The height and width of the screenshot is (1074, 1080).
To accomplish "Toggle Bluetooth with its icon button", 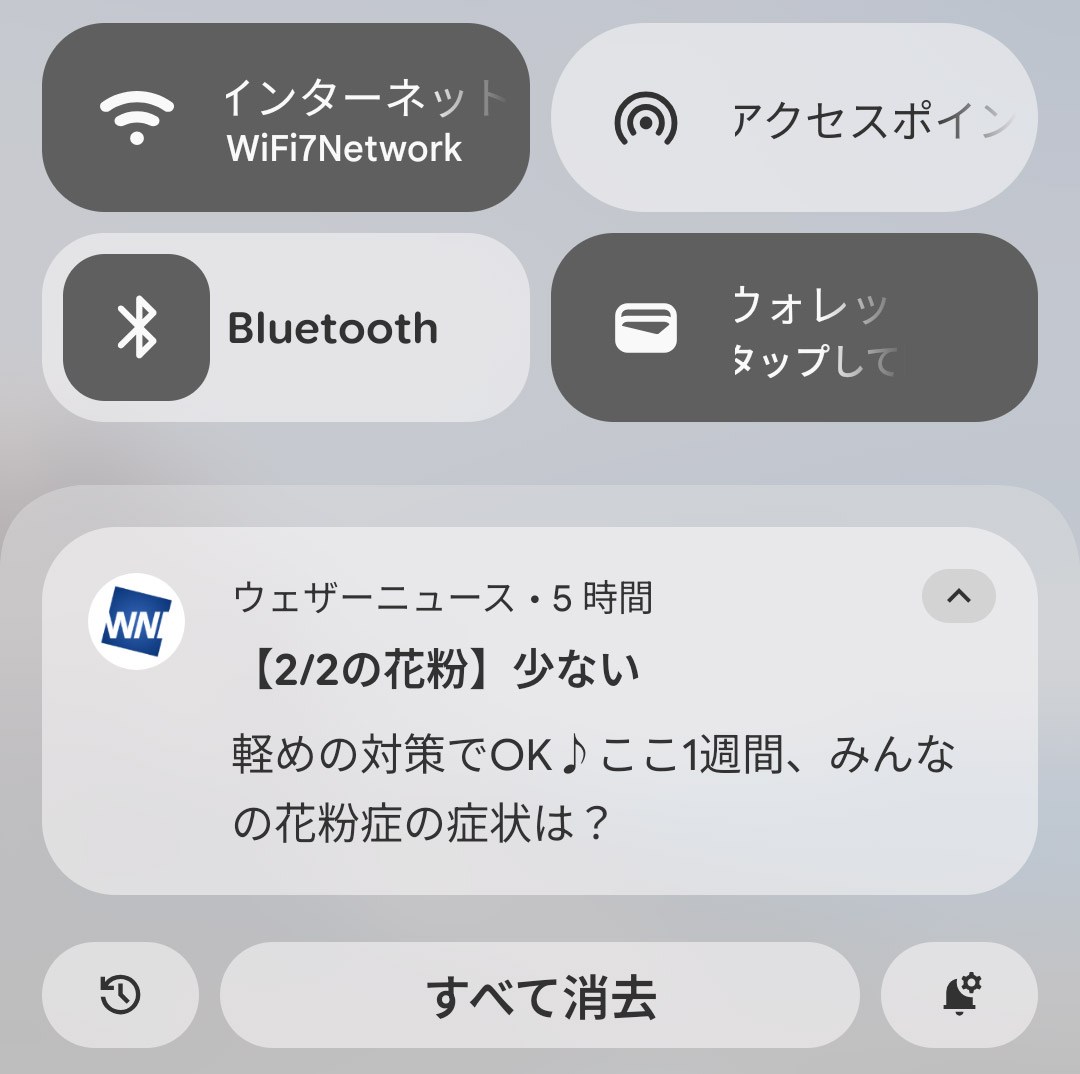I will coord(137,328).
